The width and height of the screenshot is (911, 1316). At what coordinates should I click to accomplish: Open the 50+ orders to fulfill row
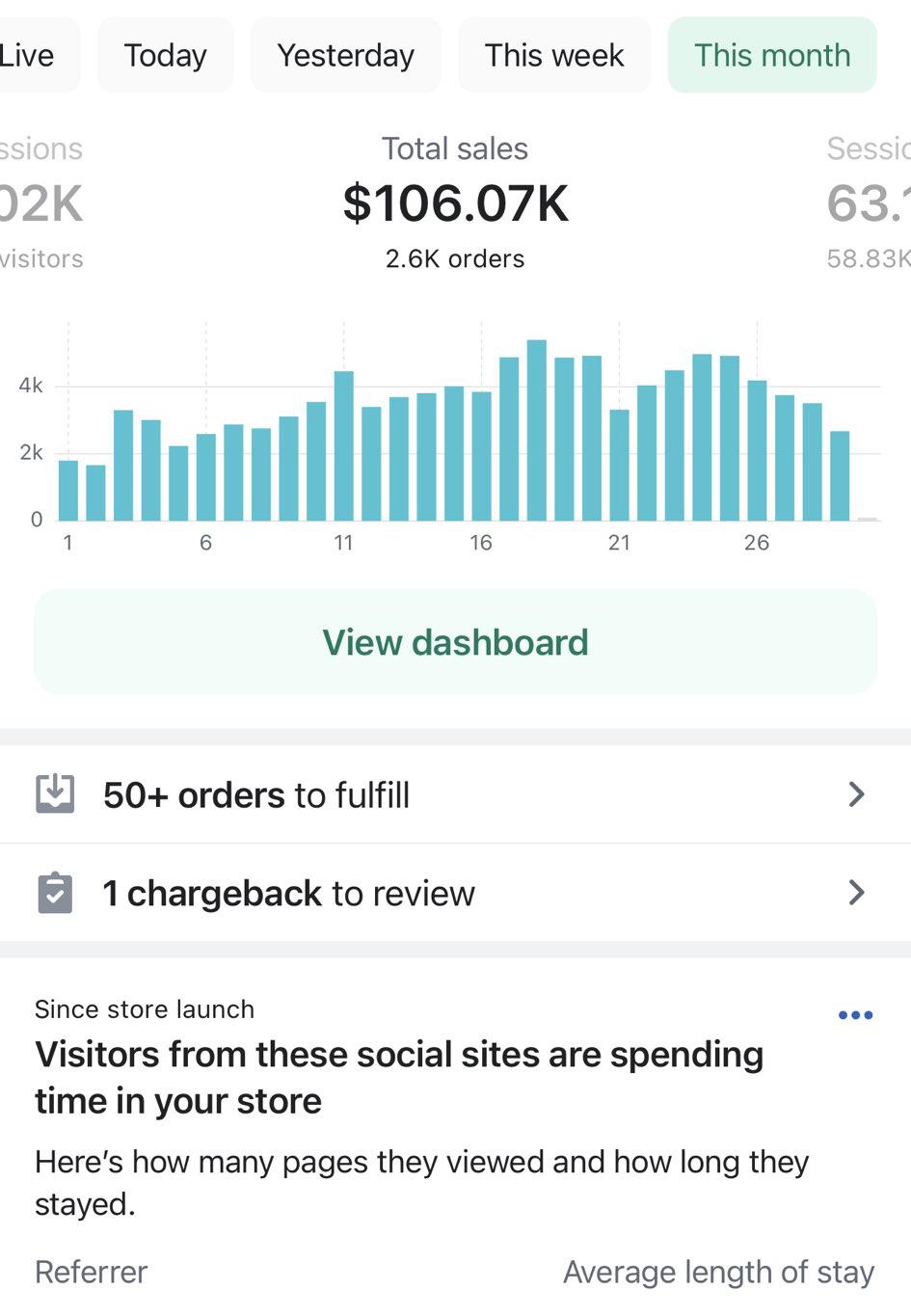point(256,793)
